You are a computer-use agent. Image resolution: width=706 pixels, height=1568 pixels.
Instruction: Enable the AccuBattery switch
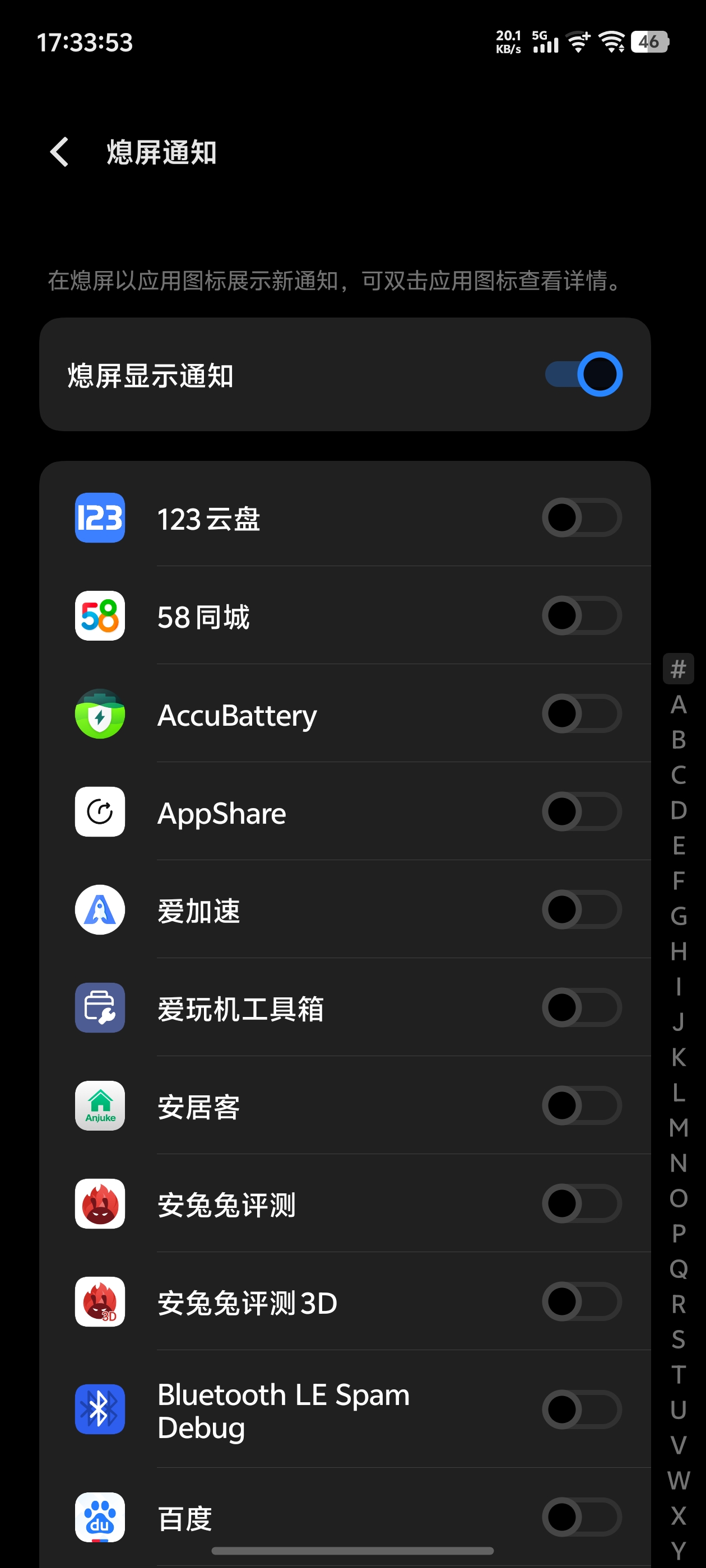tap(582, 714)
